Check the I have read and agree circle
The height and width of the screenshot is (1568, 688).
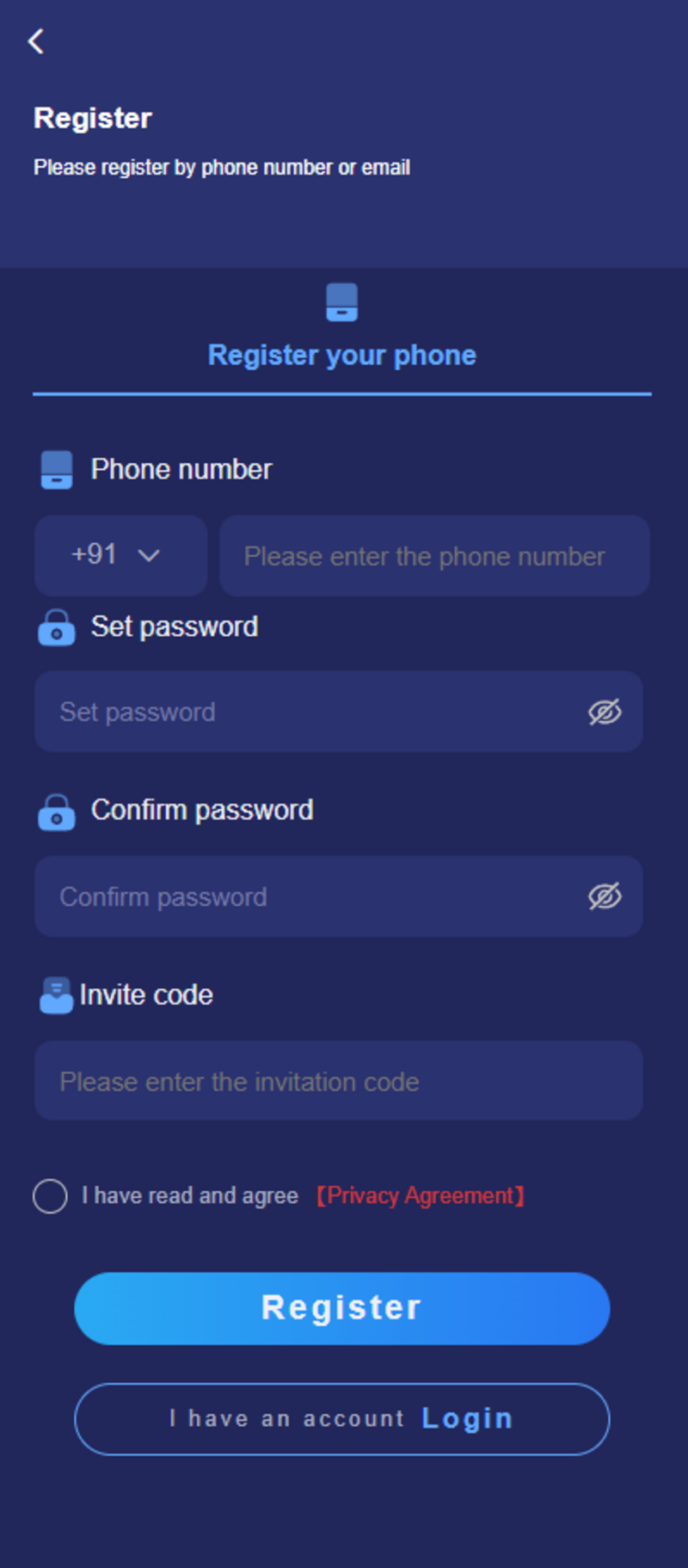click(x=50, y=1195)
